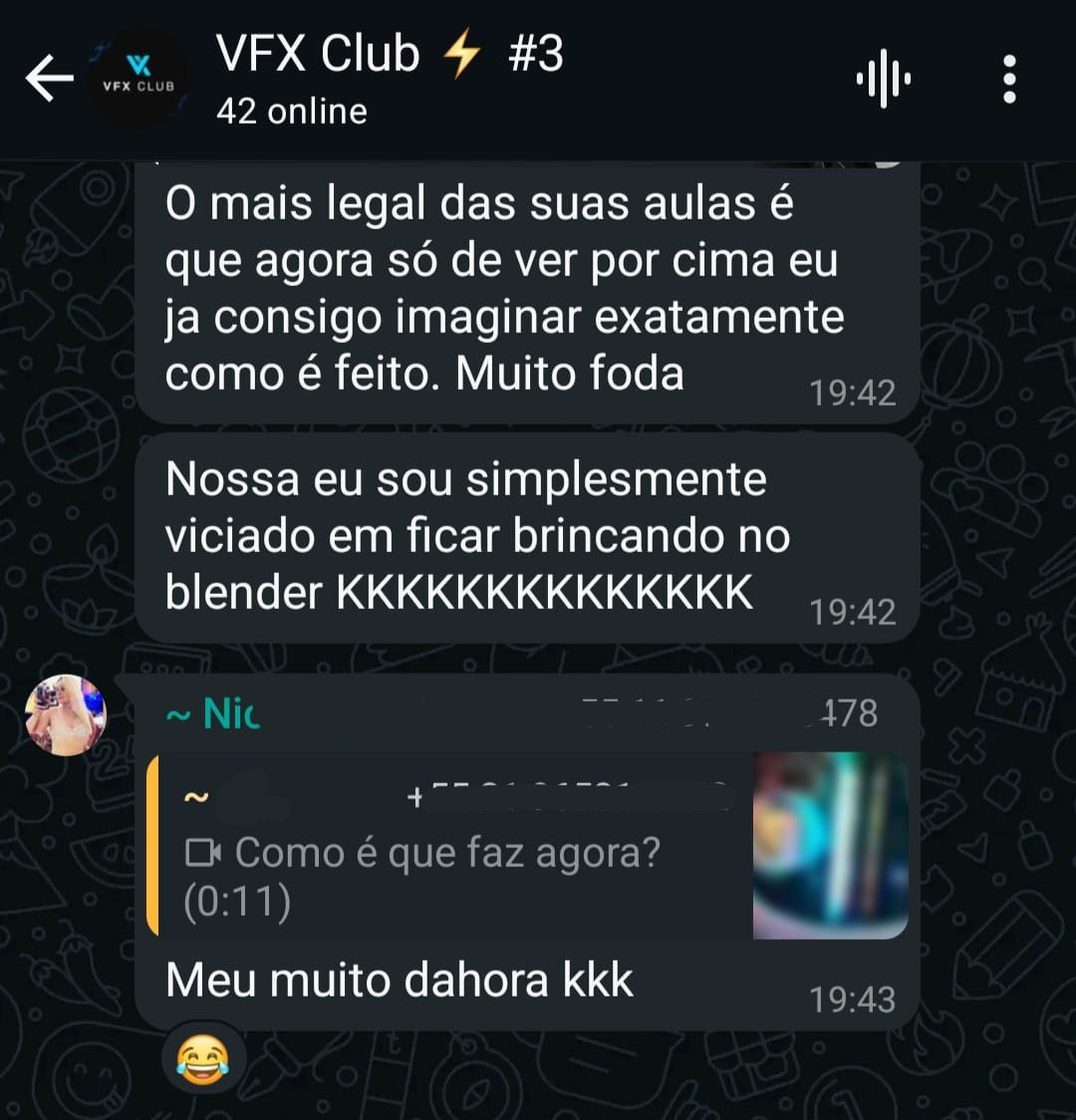Join the group voice chat

[883, 79]
